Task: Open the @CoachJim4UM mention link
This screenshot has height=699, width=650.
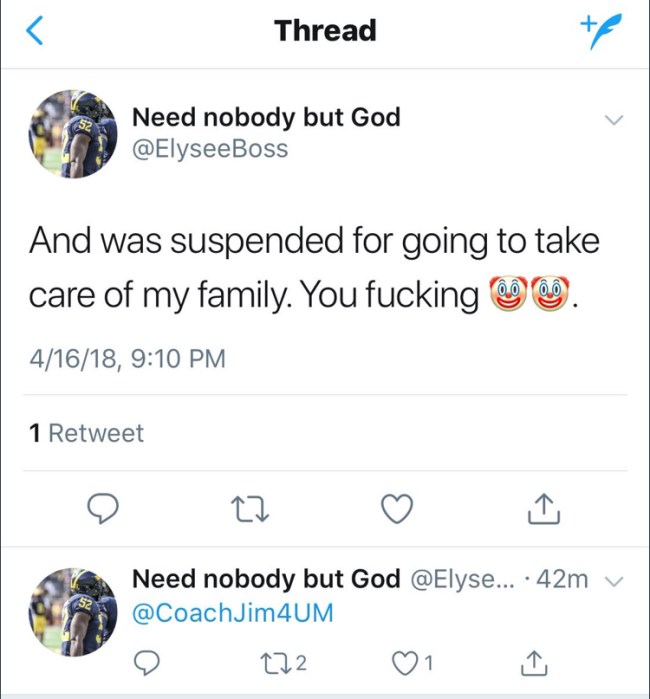Action: click(x=232, y=613)
